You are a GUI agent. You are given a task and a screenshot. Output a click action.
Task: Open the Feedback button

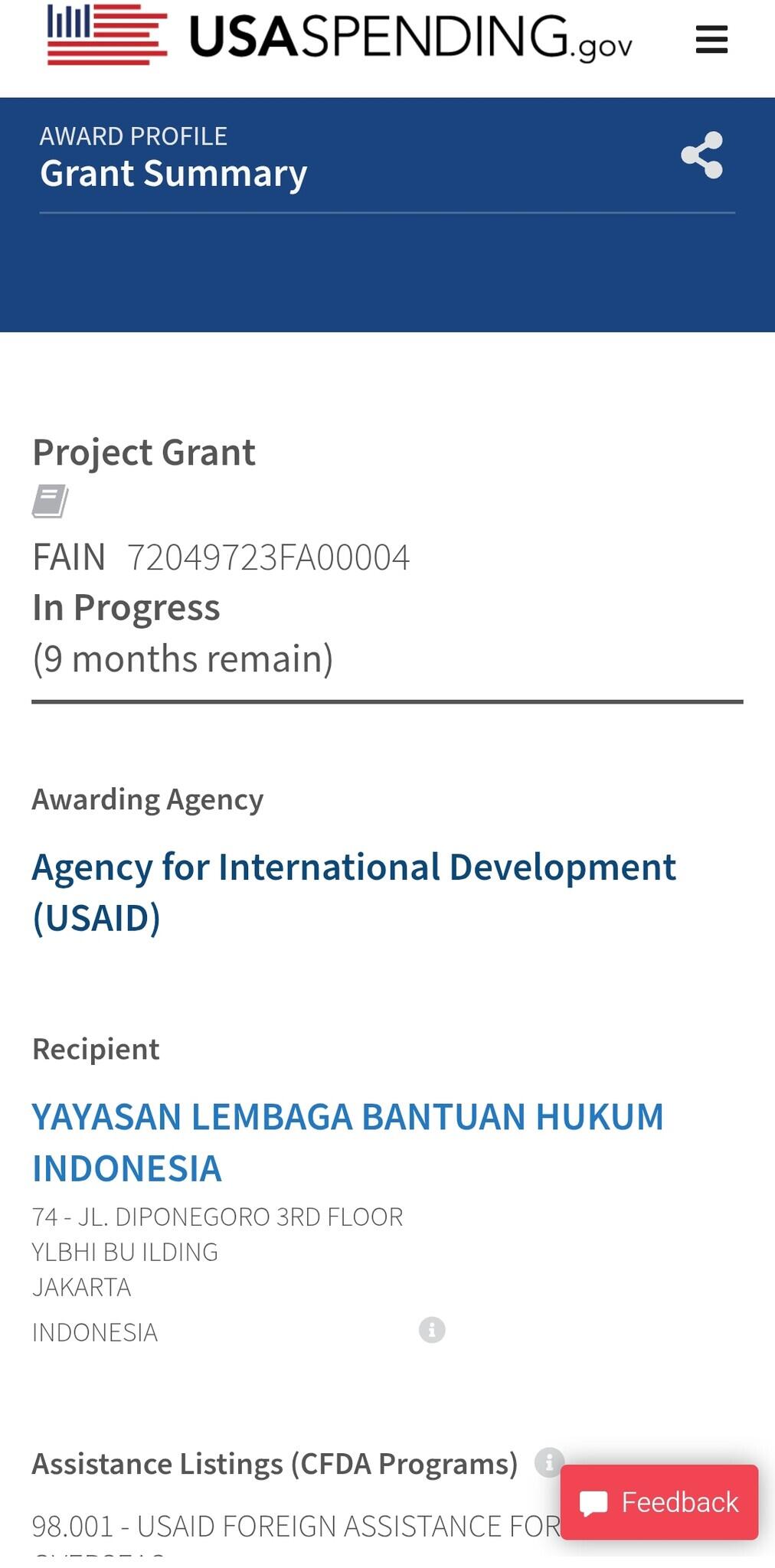pos(659,1502)
